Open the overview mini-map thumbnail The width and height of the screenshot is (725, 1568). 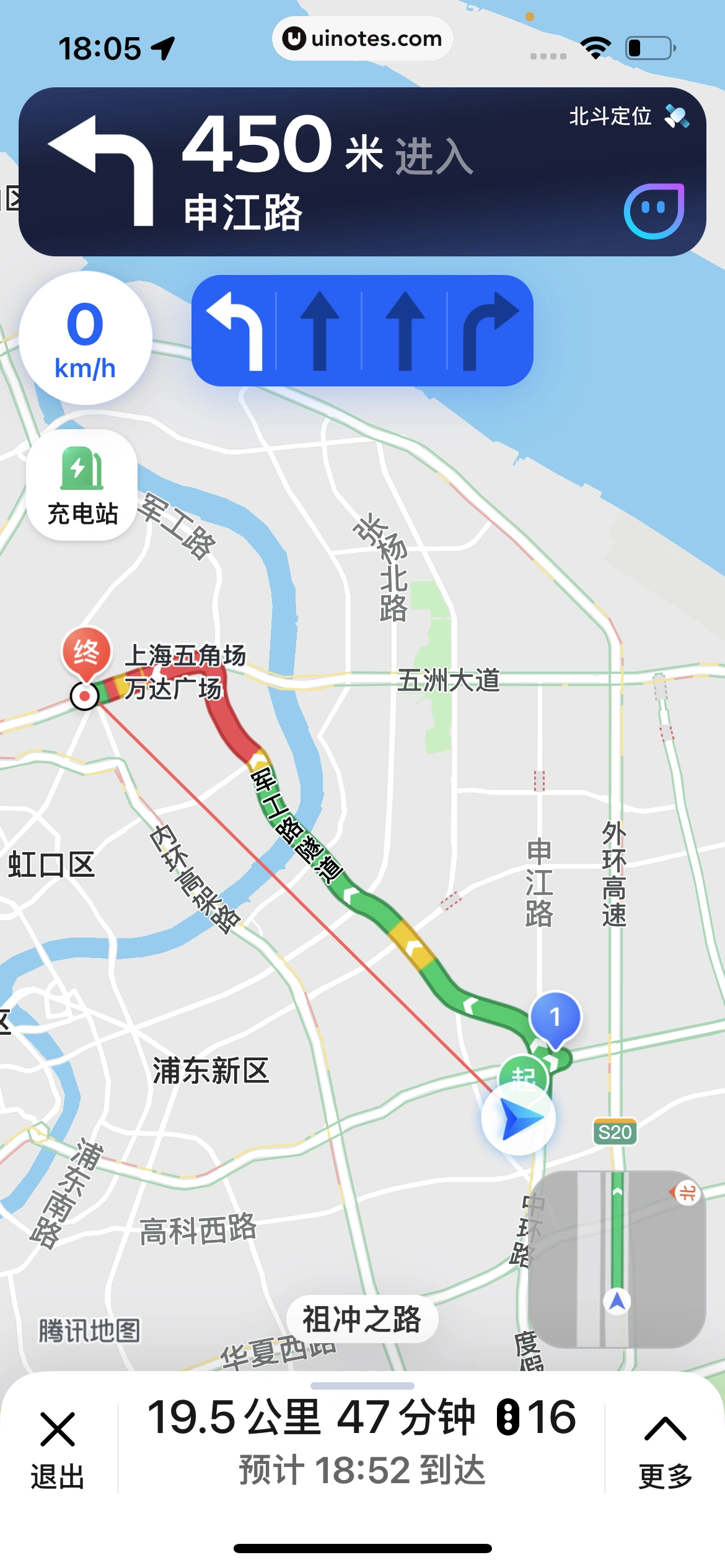pyautogui.click(x=617, y=1258)
